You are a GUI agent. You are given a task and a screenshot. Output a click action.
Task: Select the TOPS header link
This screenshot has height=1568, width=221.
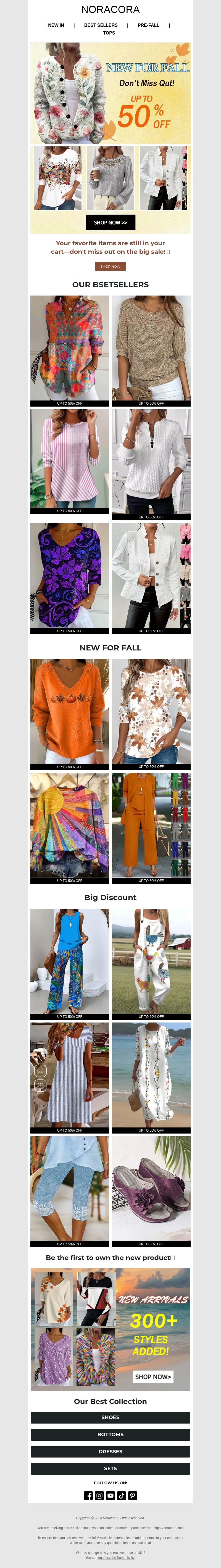pyautogui.click(x=109, y=33)
